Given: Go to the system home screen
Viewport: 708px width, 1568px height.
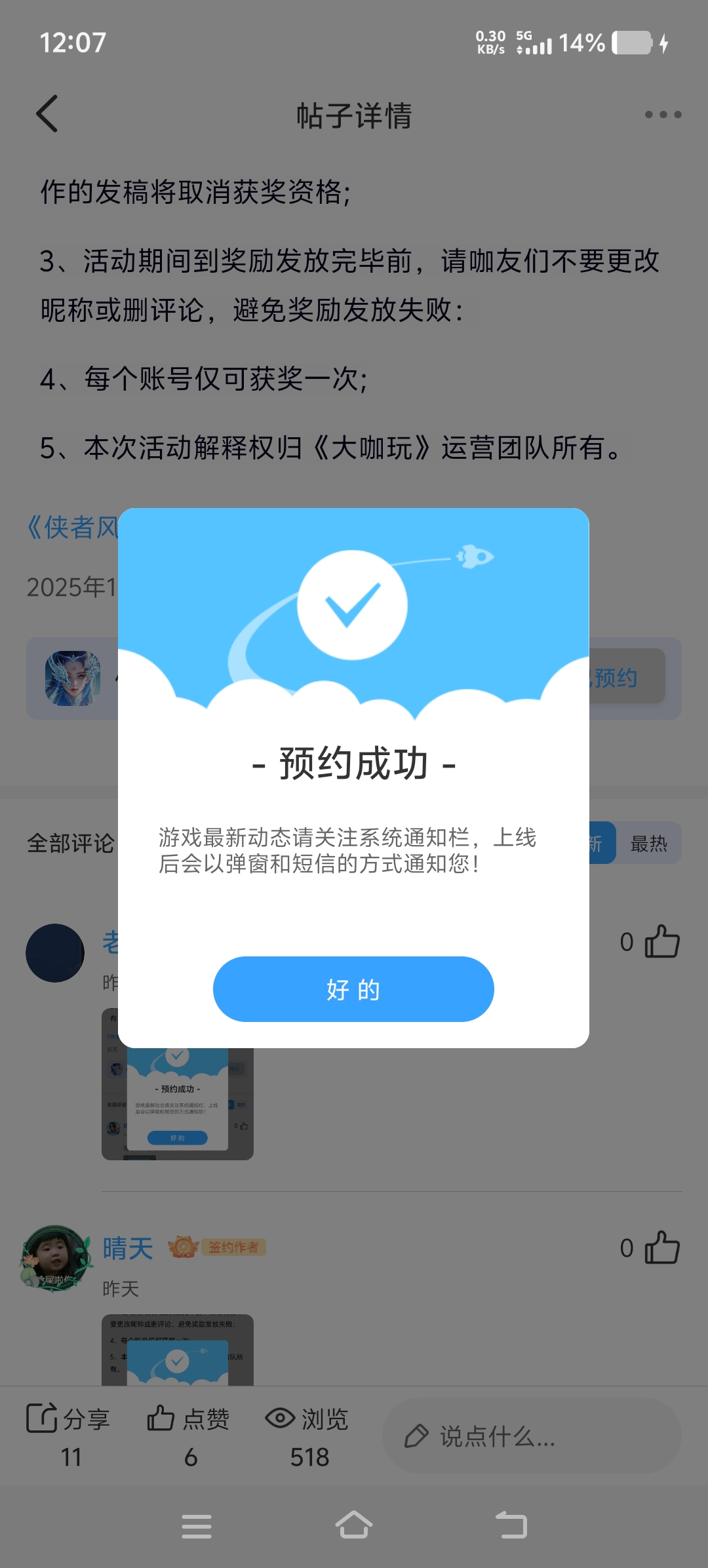Looking at the screenshot, I should (x=354, y=1525).
